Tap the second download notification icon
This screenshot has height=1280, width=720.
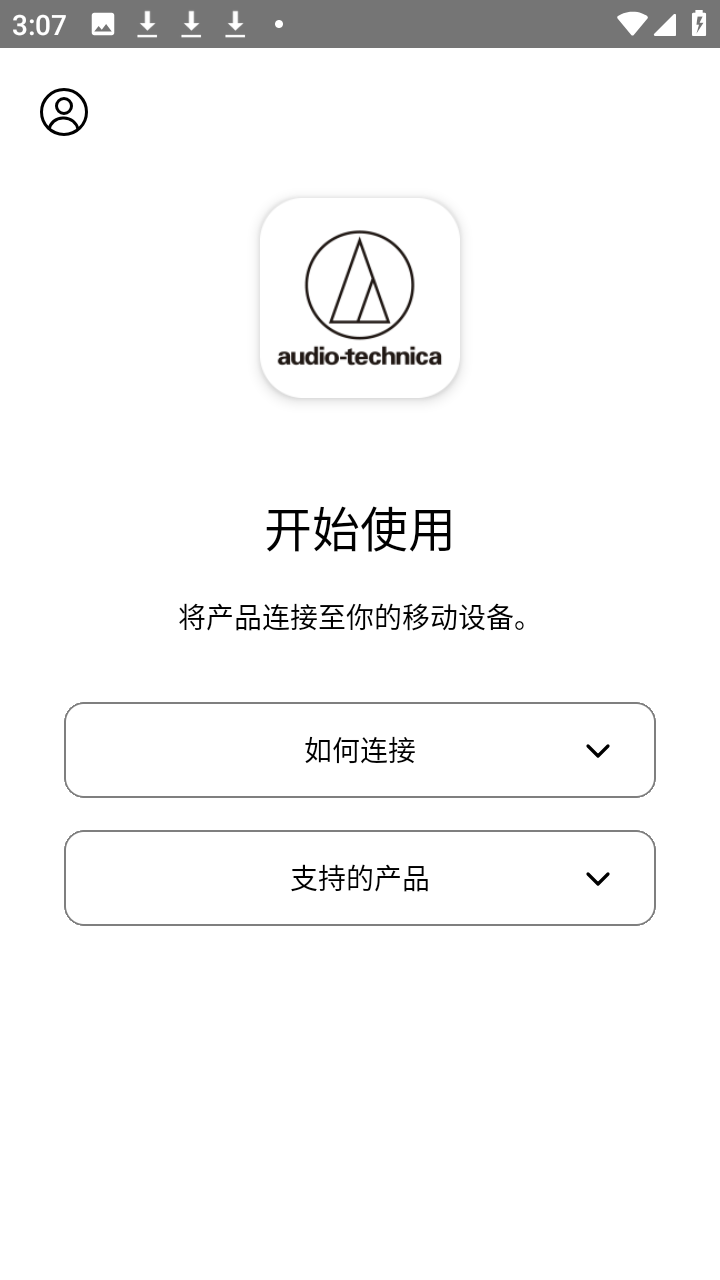190,23
